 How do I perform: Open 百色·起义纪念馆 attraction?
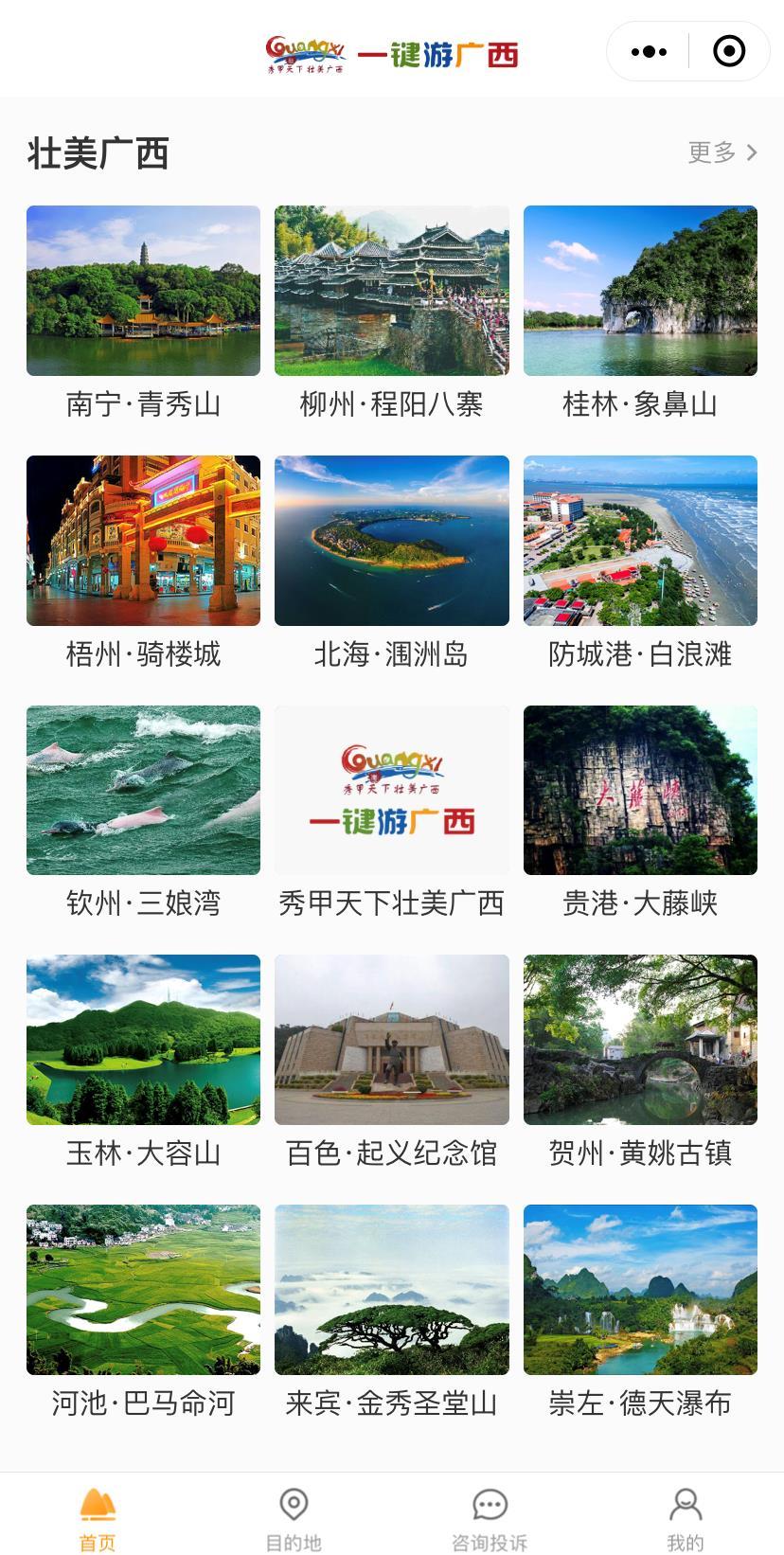391,1040
